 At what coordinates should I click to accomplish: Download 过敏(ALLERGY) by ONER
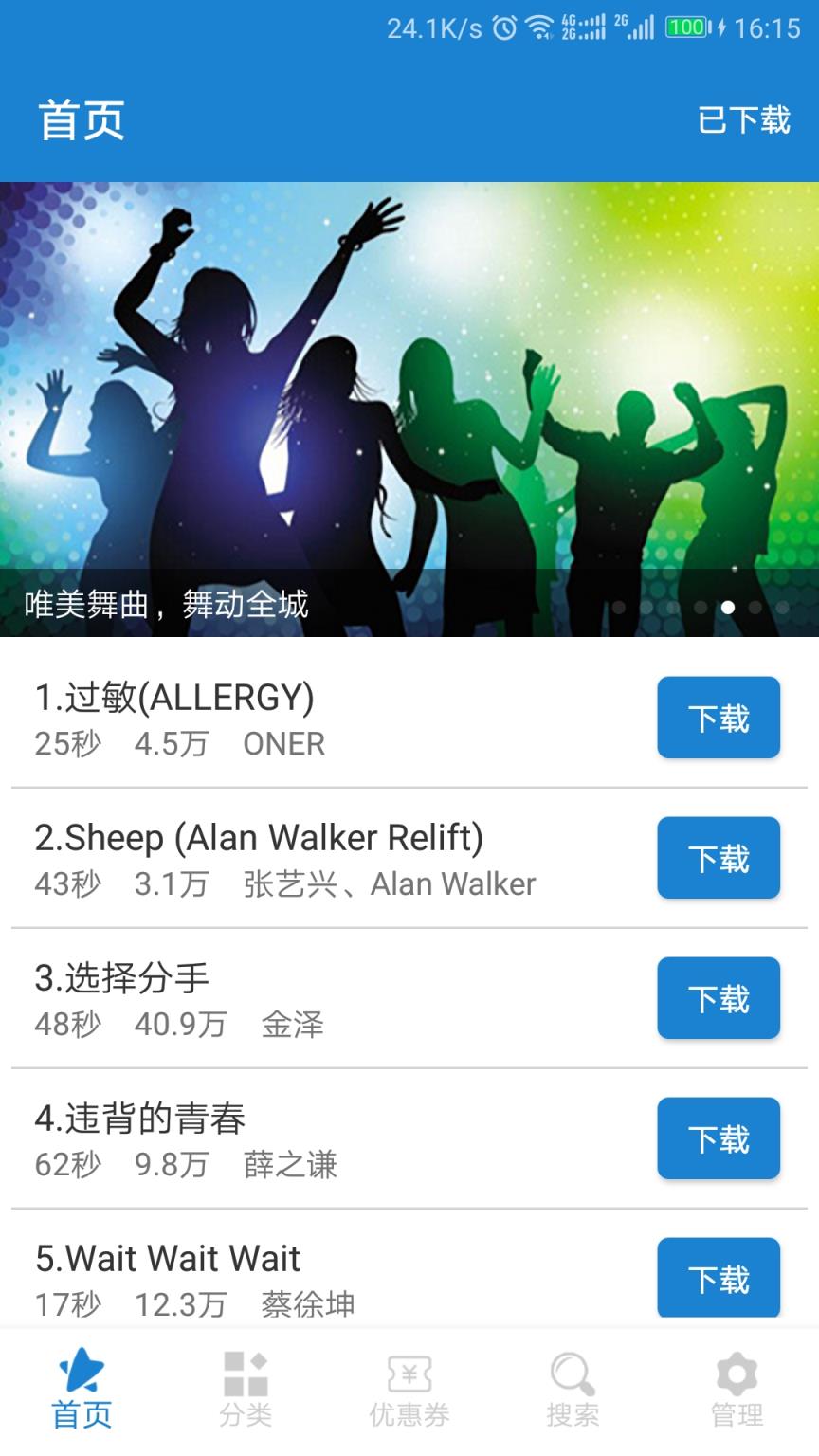(x=718, y=718)
